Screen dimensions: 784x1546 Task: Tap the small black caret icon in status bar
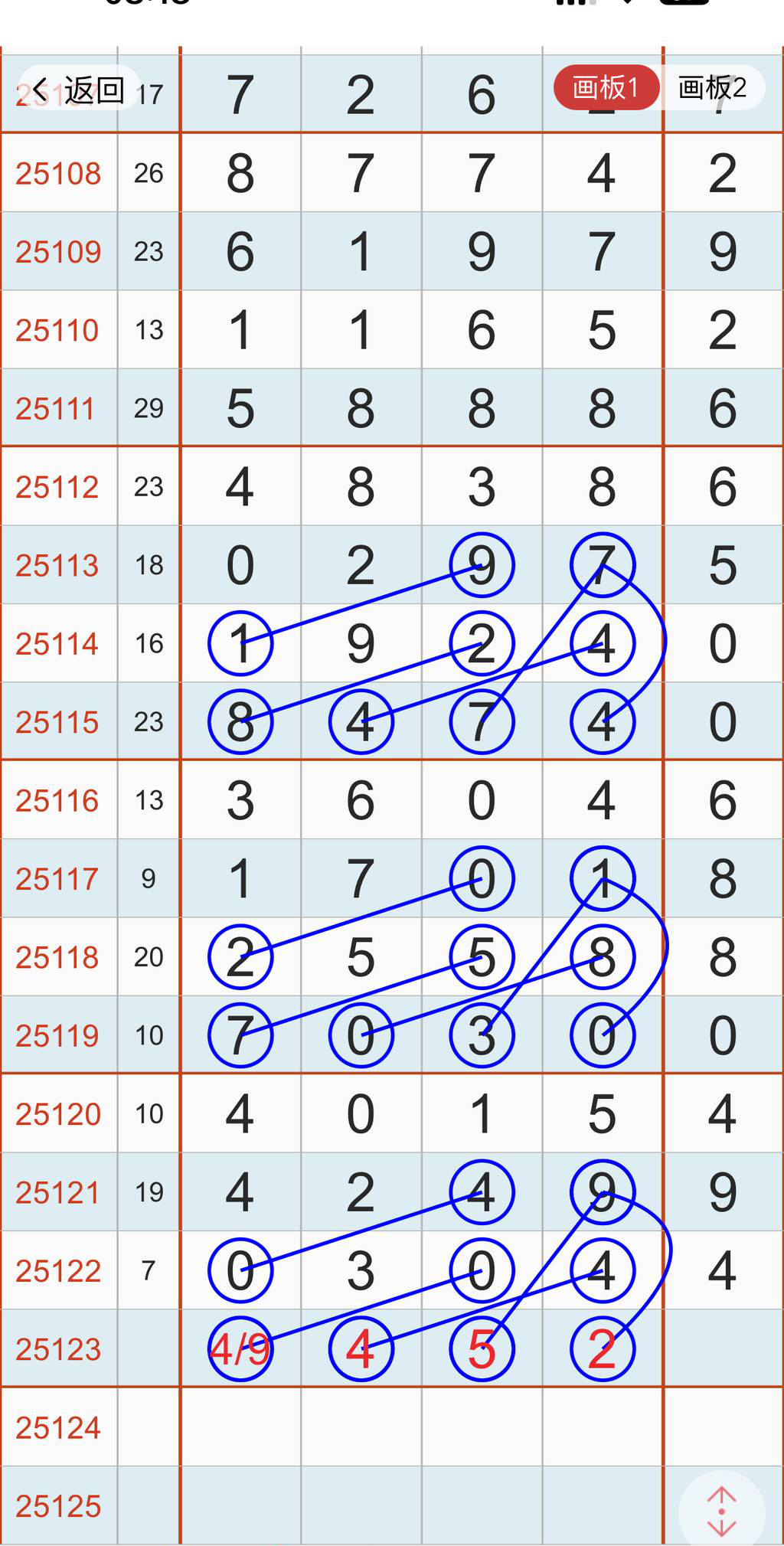[627, 5]
